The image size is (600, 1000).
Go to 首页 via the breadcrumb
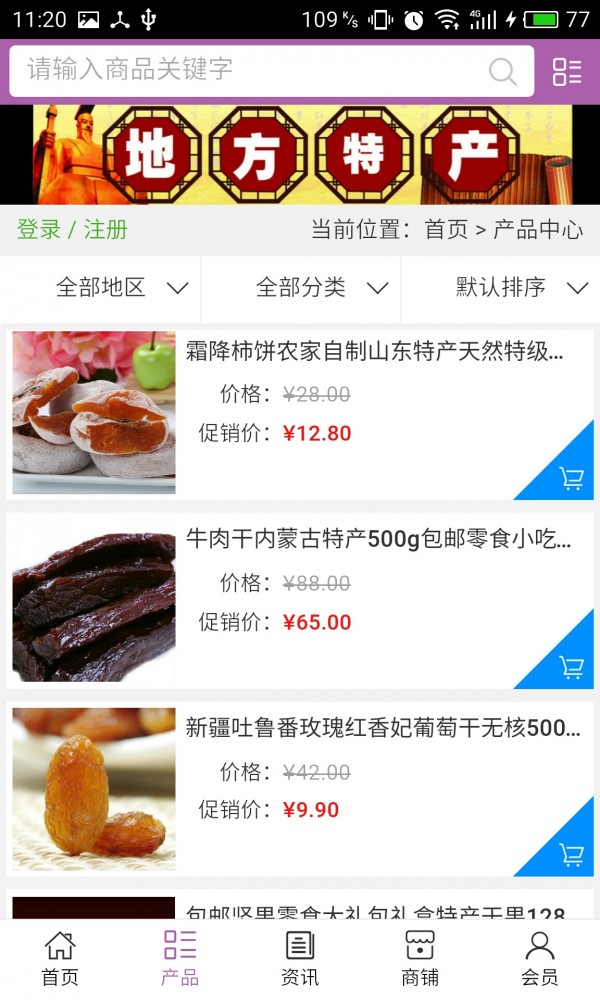click(x=446, y=229)
